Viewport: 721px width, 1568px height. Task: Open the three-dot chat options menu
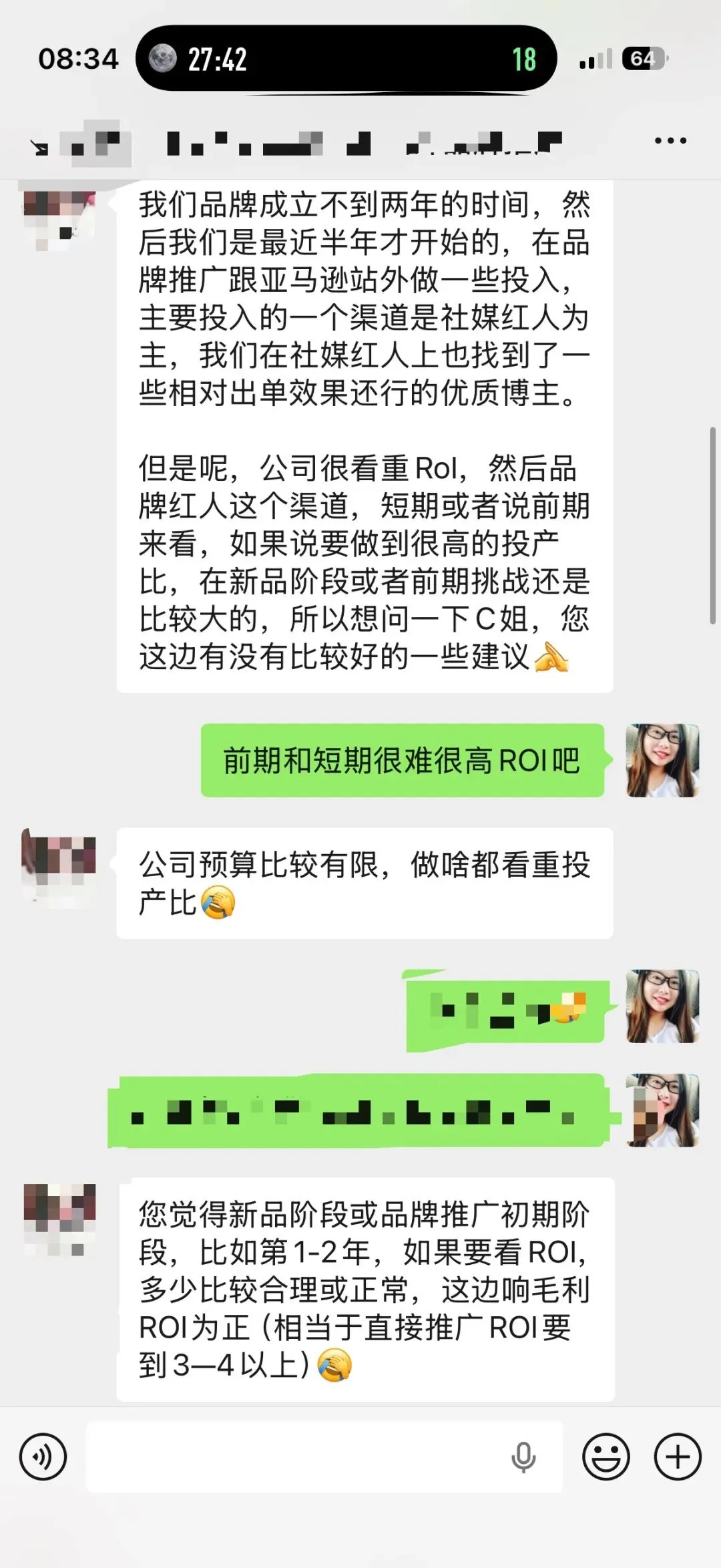click(x=670, y=141)
